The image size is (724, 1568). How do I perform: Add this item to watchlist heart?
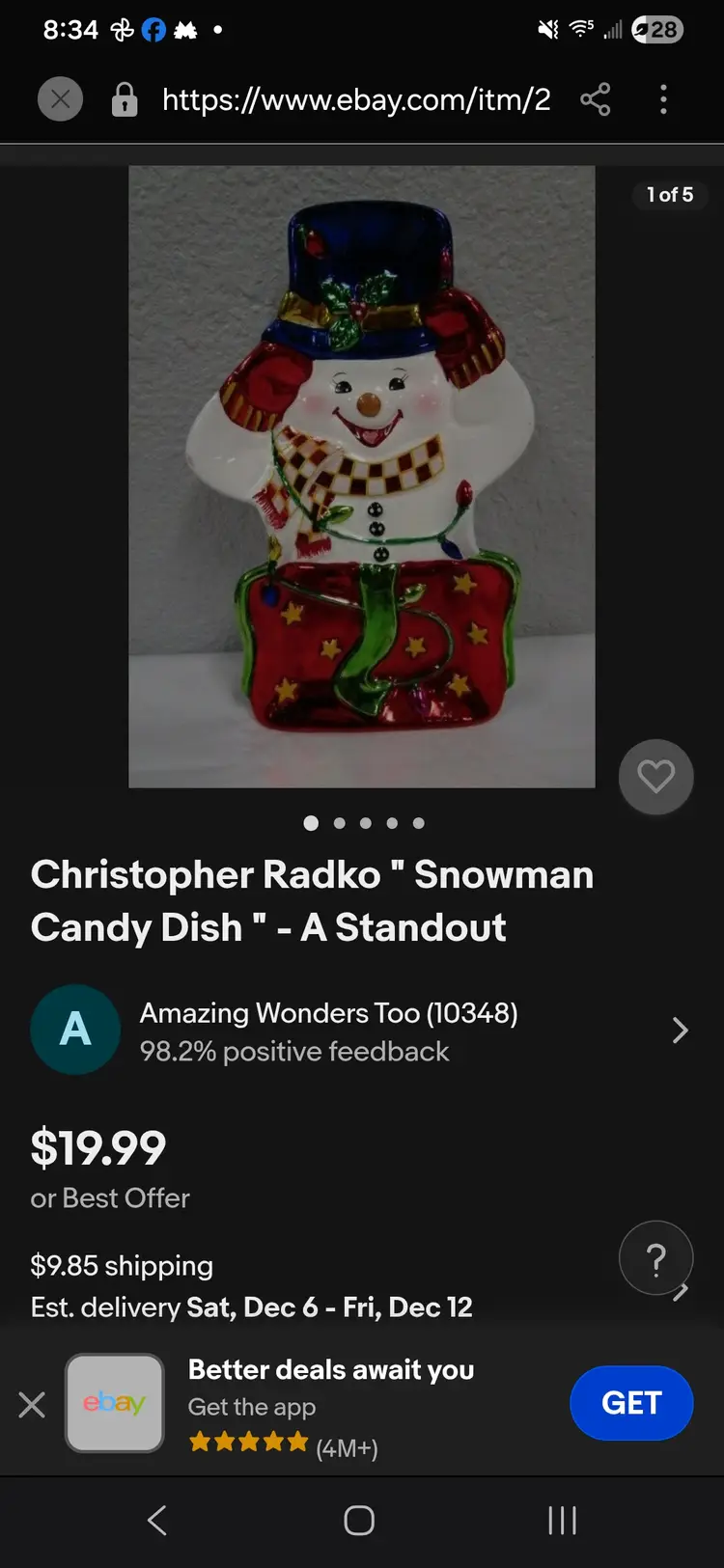655,777
